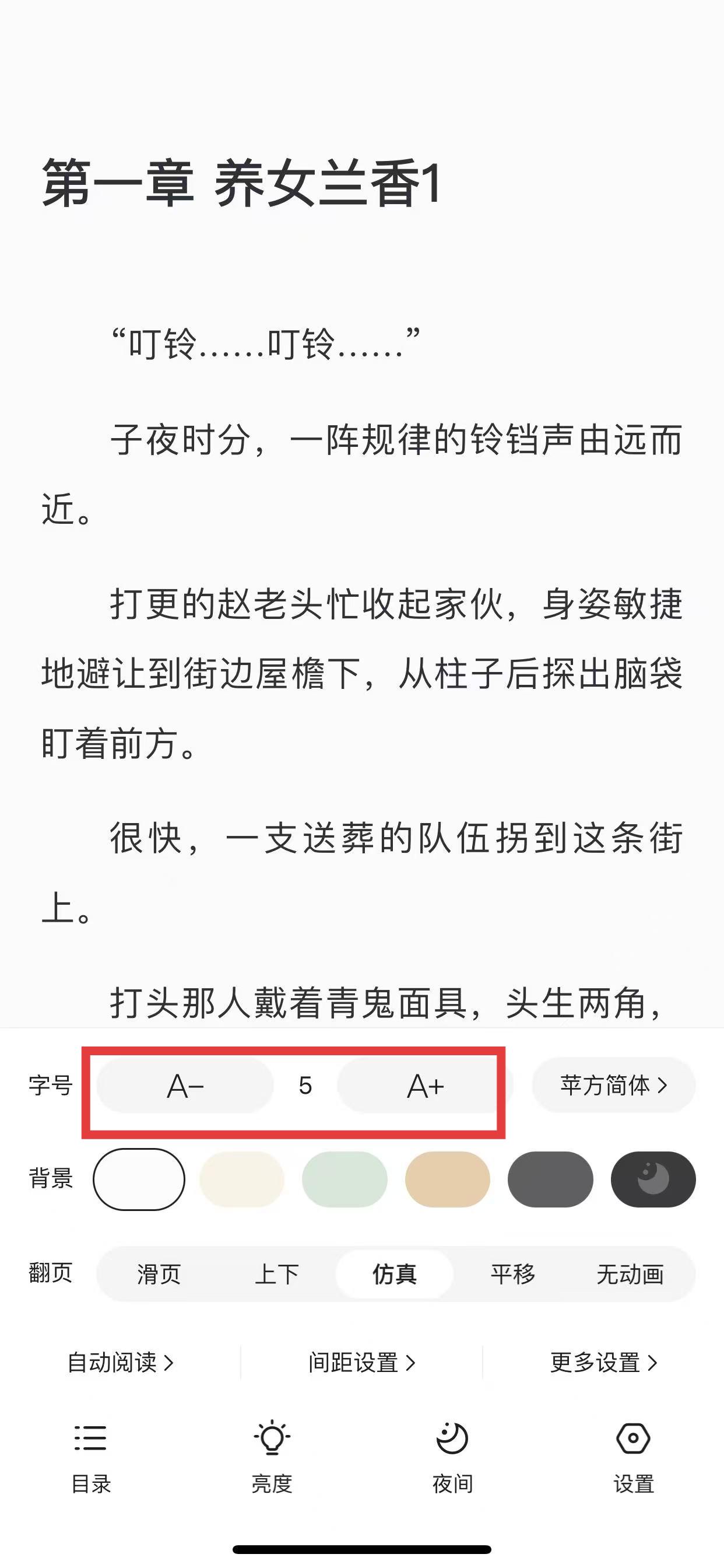This screenshot has width=724, height=1568.
Task: Open 更多设置 page
Action: (603, 1362)
